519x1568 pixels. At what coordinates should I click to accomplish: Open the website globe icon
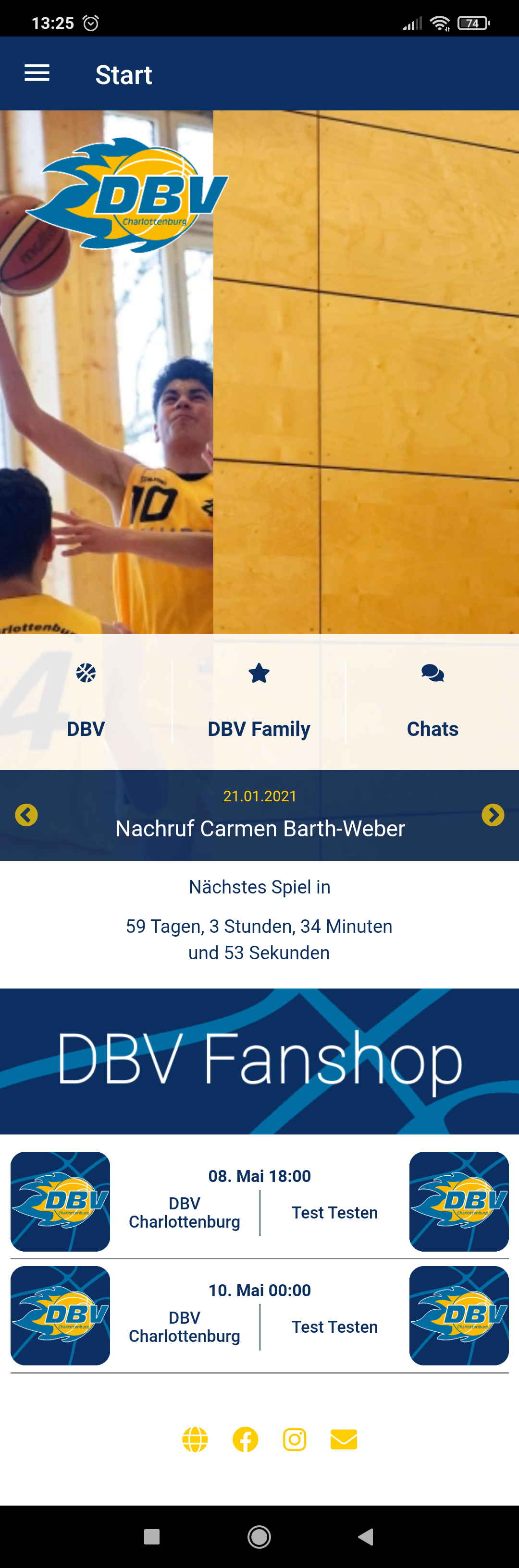[x=195, y=1439]
